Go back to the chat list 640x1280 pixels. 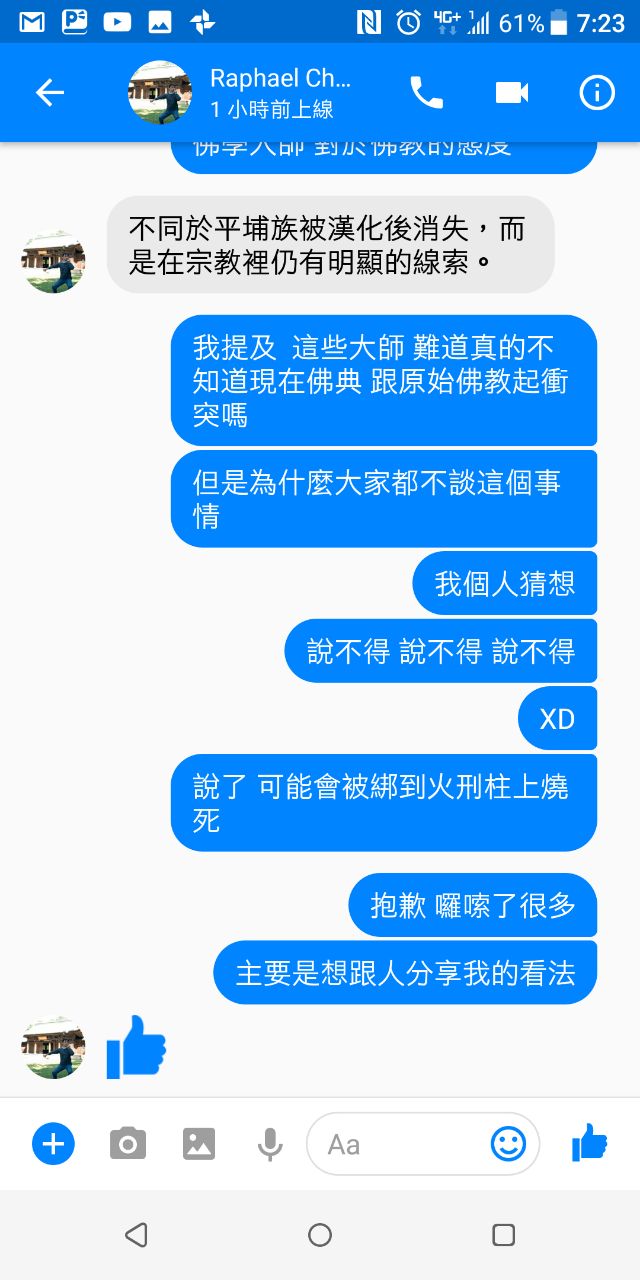pyautogui.click(x=49, y=93)
